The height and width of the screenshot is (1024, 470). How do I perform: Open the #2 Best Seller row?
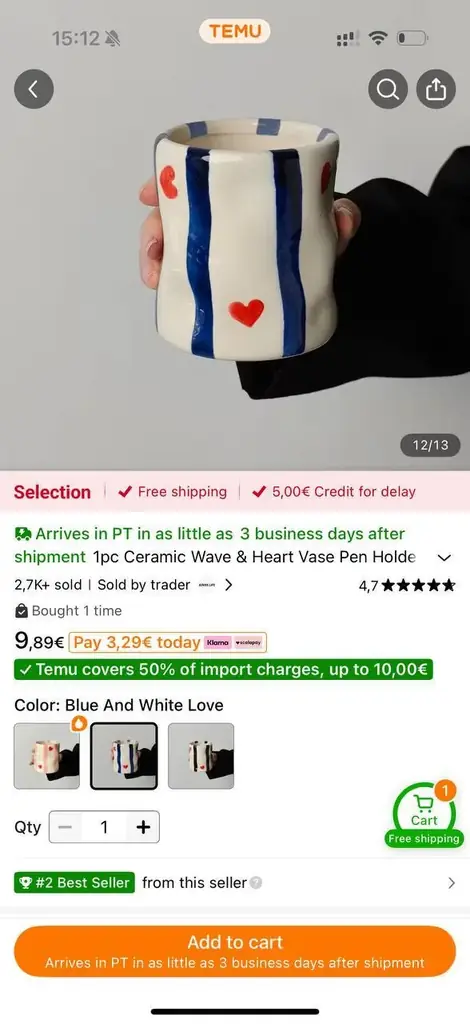235,883
